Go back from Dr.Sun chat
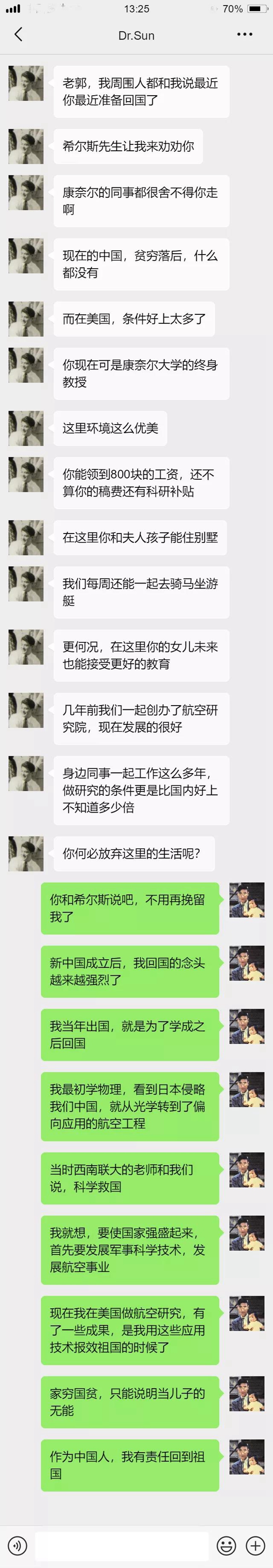The width and height of the screenshot is (273, 1568). tap(18, 35)
